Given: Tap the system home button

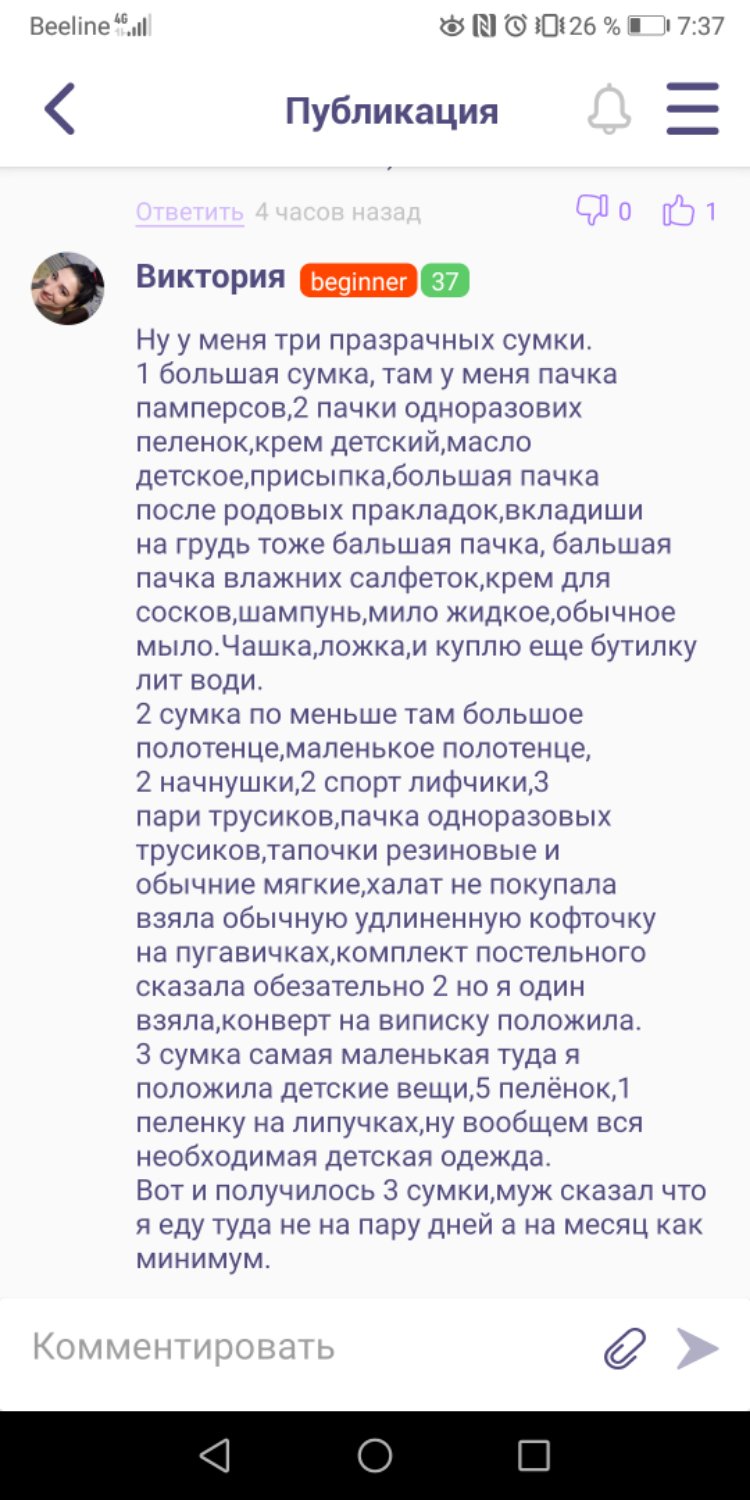Looking at the screenshot, I should pyautogui.click(x=375, y=1455).
